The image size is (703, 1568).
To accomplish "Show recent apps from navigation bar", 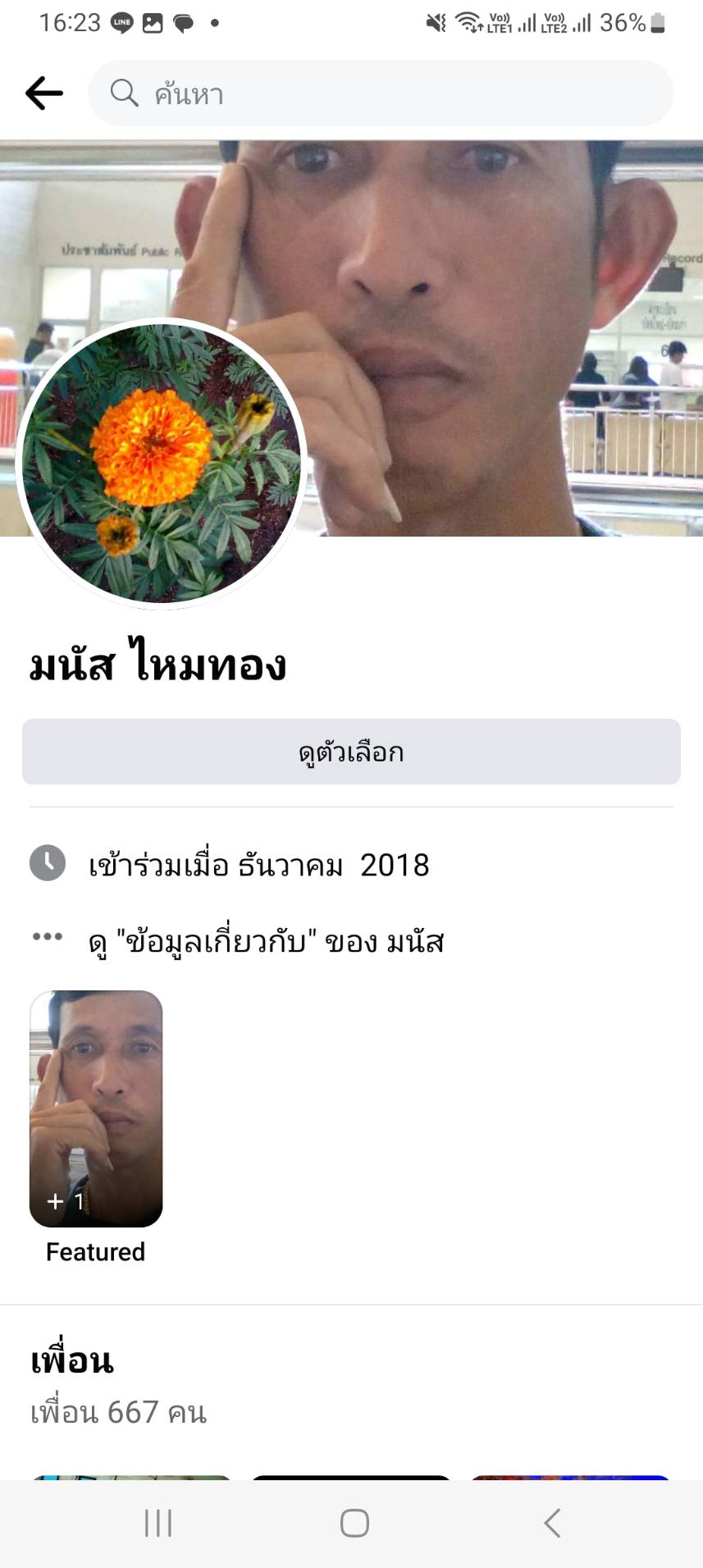I will pyautogui.click(x=158, y=1523).
